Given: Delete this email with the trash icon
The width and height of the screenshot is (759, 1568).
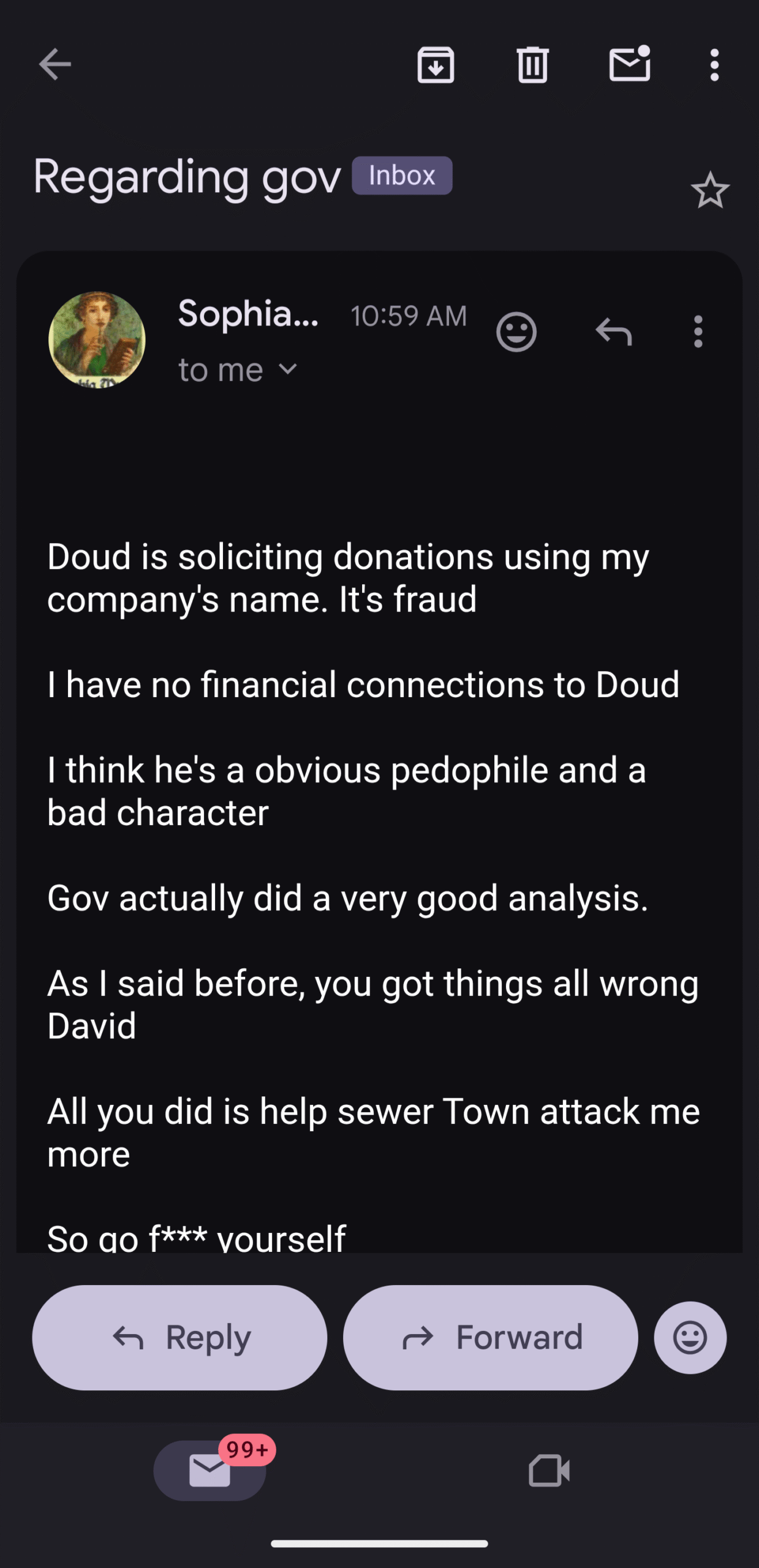Looking at the screenshot, I should click(x=532, y=64).
